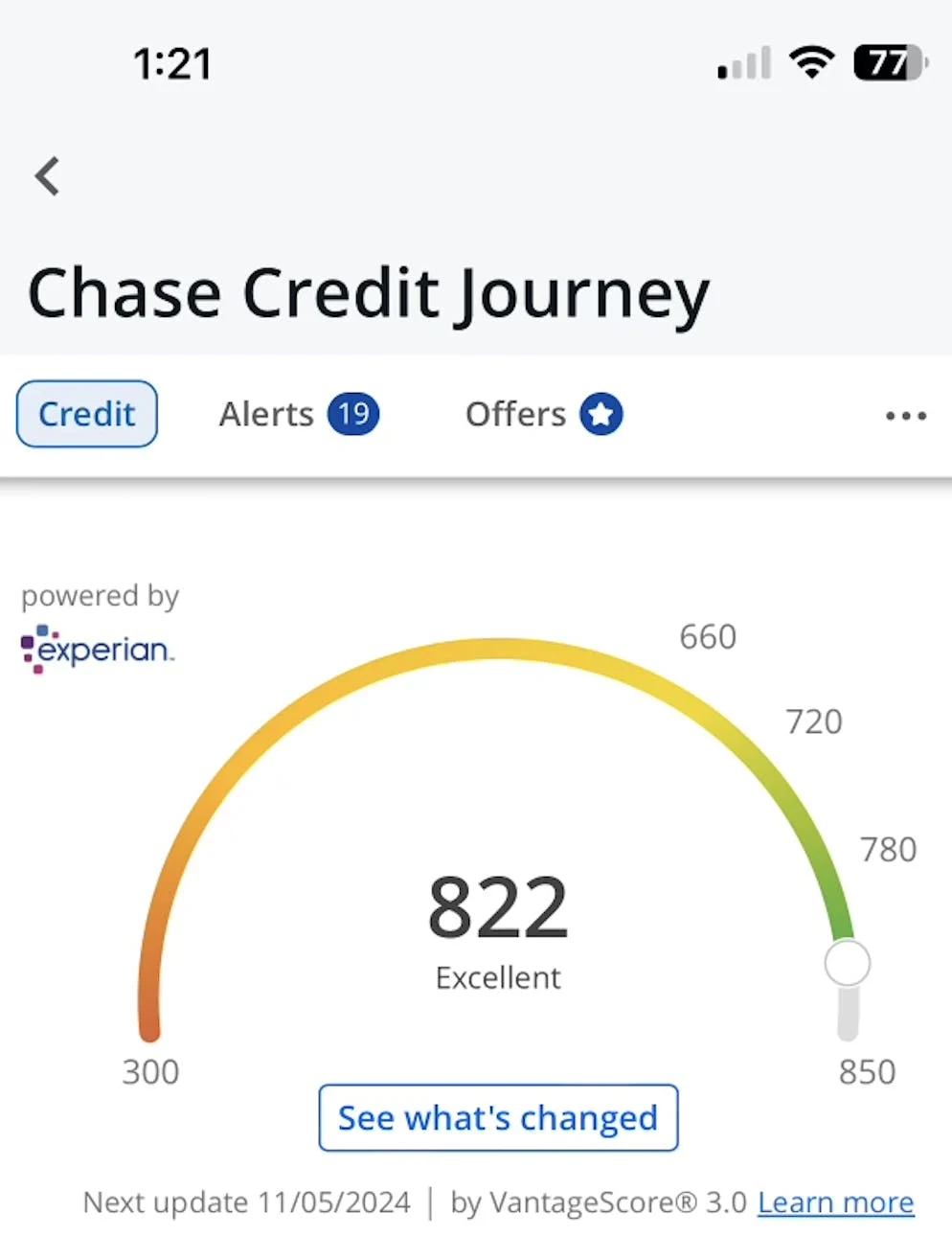
Task: Select the Credit tab
Action: 87,414
